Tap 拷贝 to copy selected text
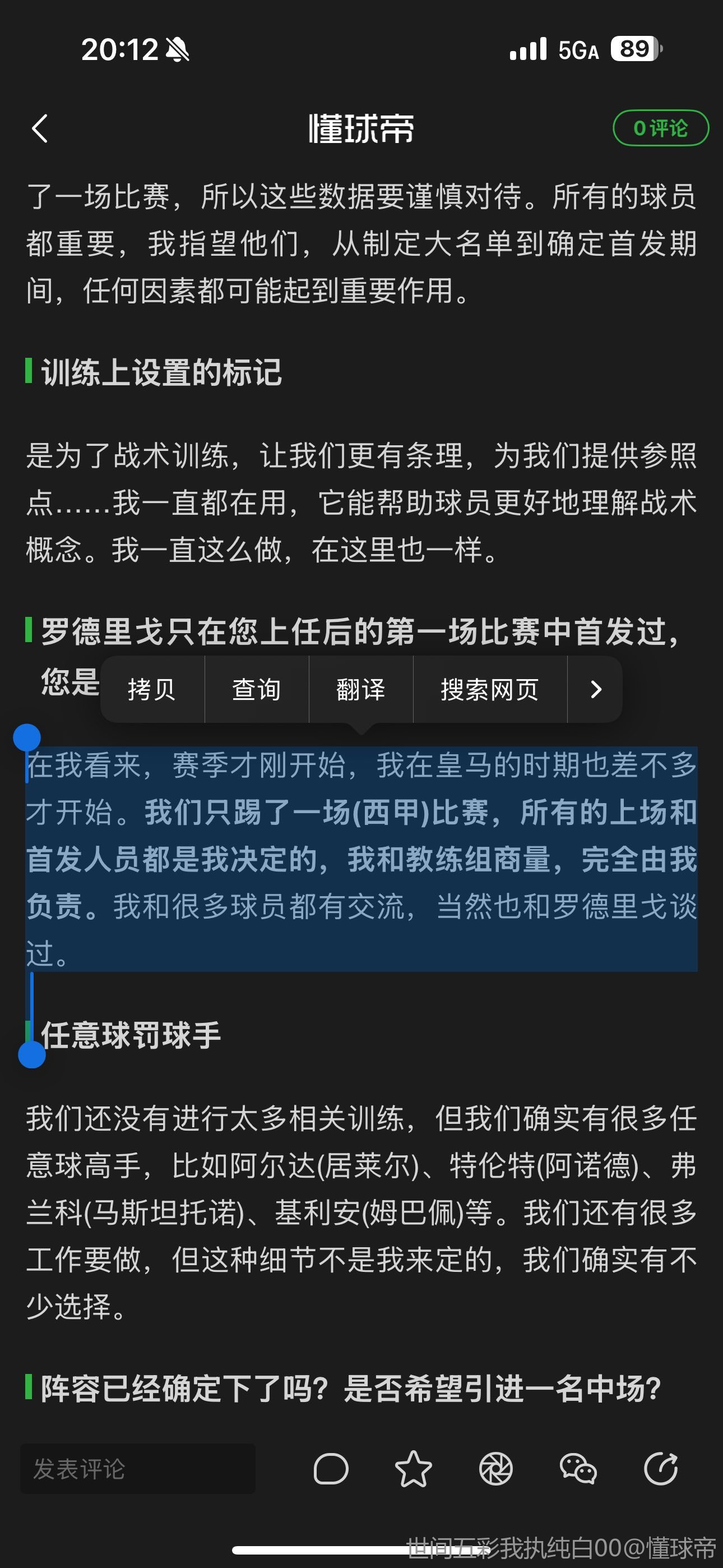Image resolution: width=723 pixels, height=1568 pixels. pos(152,690)
